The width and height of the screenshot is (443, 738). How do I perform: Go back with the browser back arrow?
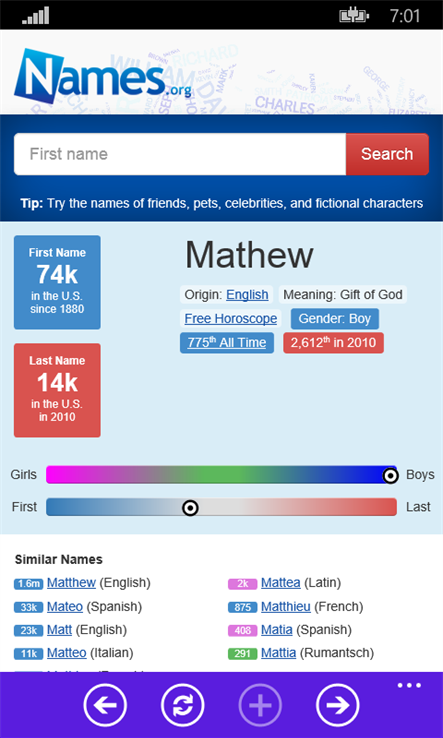pos(105,705)
